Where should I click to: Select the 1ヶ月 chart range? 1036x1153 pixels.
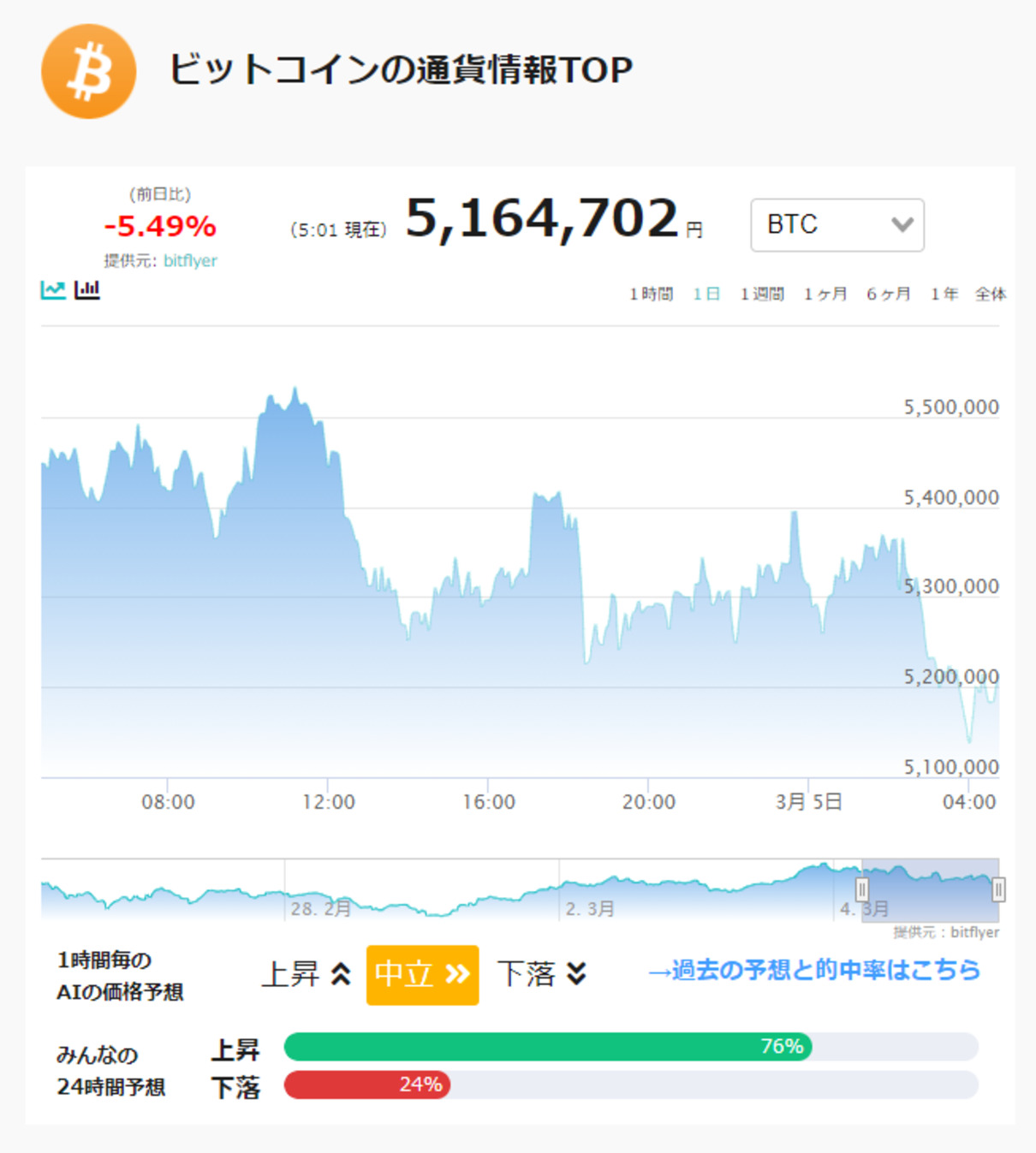coord(825,294)
